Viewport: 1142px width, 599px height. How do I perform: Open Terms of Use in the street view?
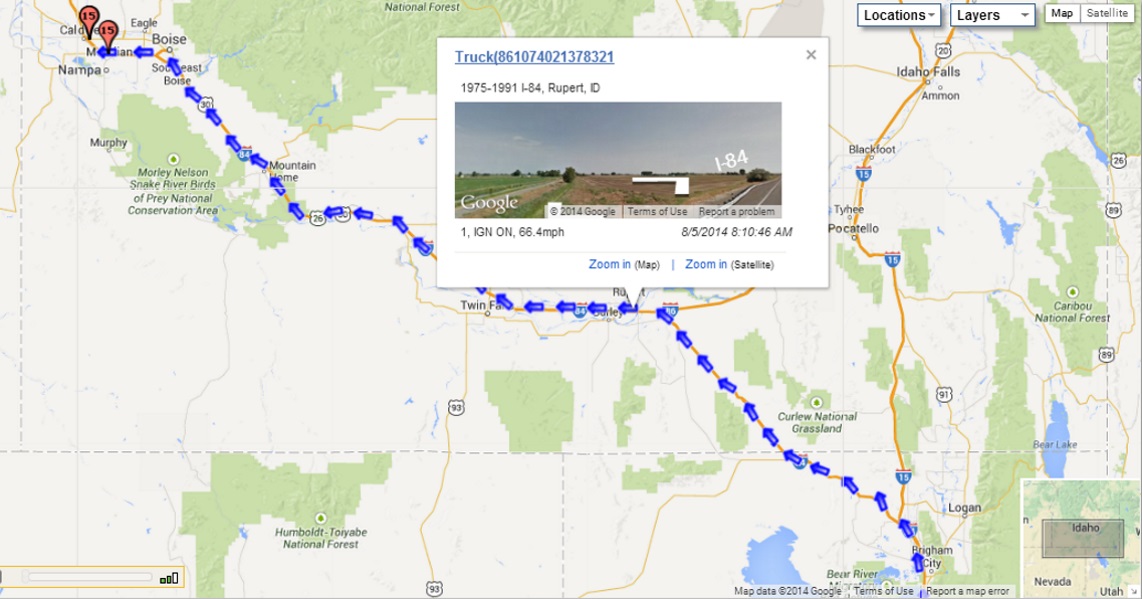657,211
